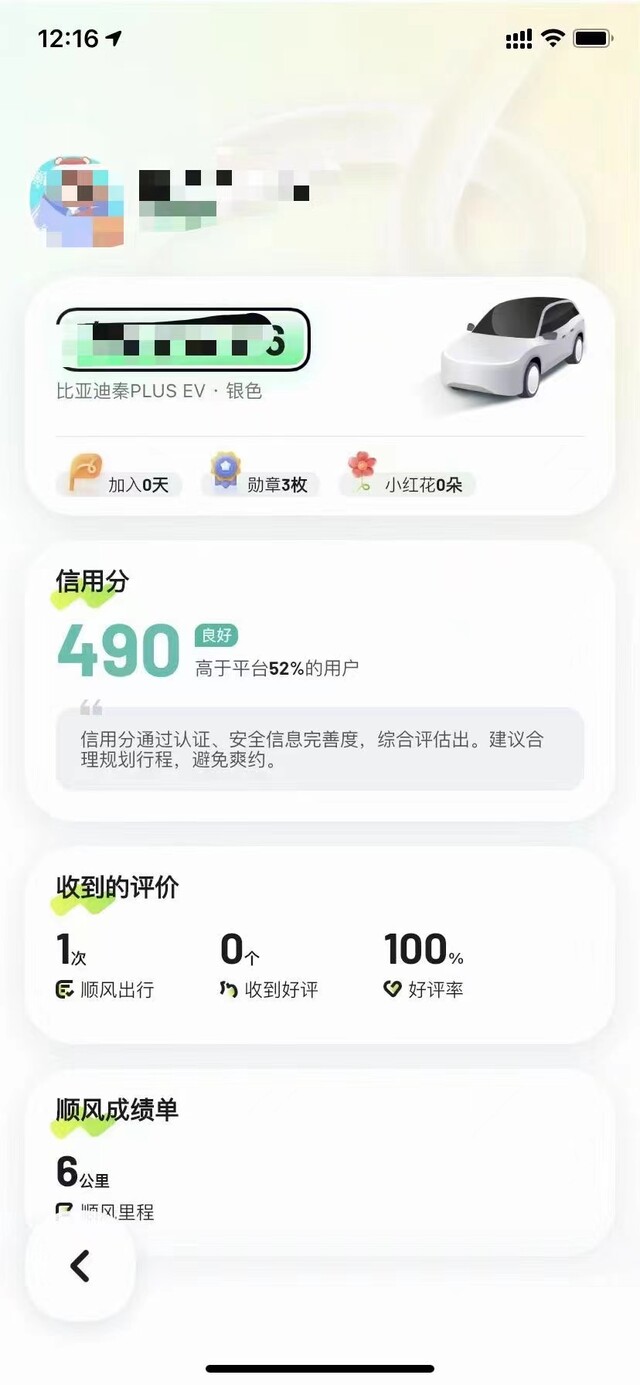Open the 小红花0朵 flowers chip
The width and height of the screenshot is (640, 1385).
pyautogui.click(x=407, y=484)
